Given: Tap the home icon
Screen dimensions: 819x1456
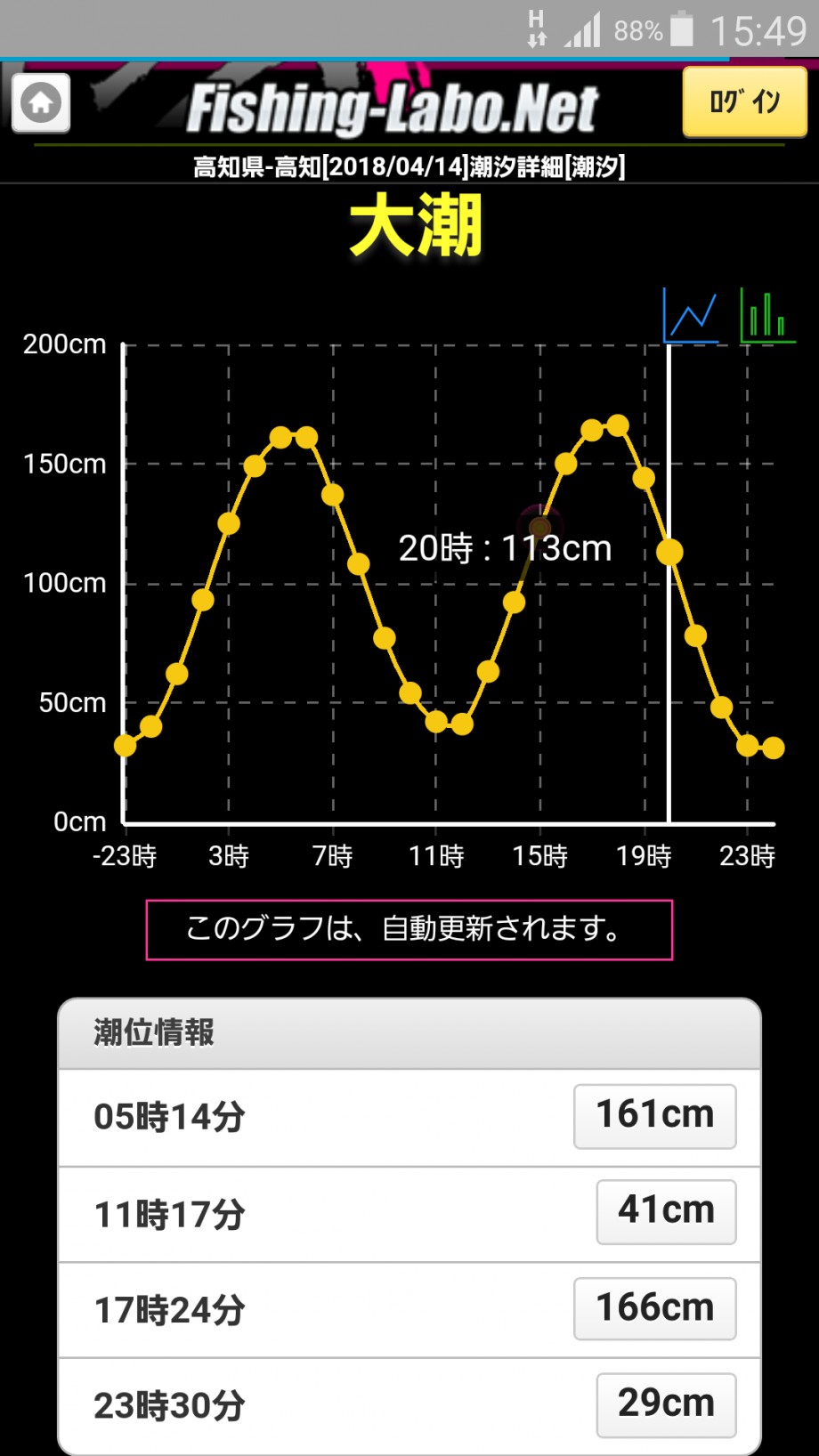Looking at the screenshot, I should point(41,103).
